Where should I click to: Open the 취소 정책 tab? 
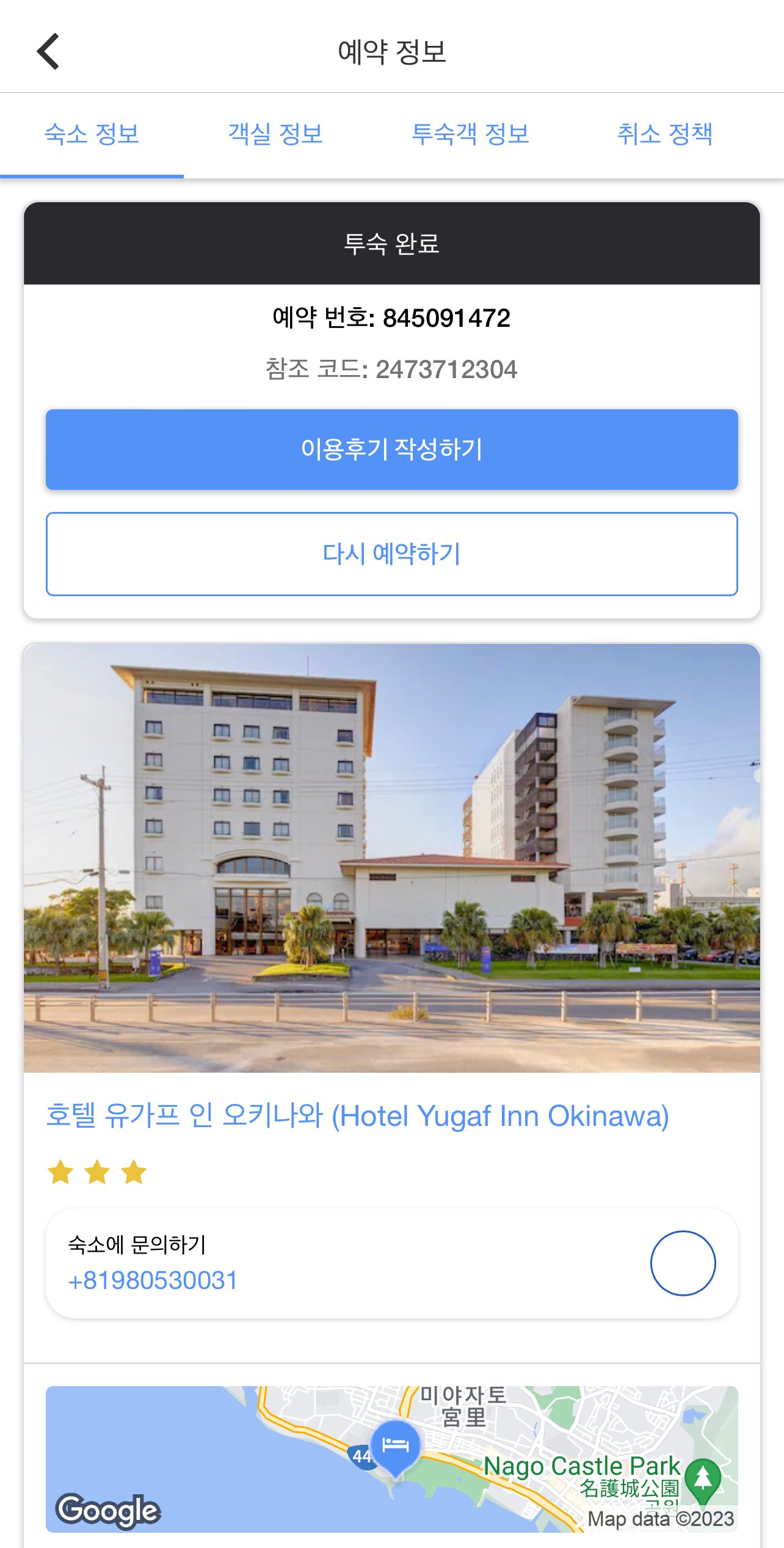pos(665,134)
